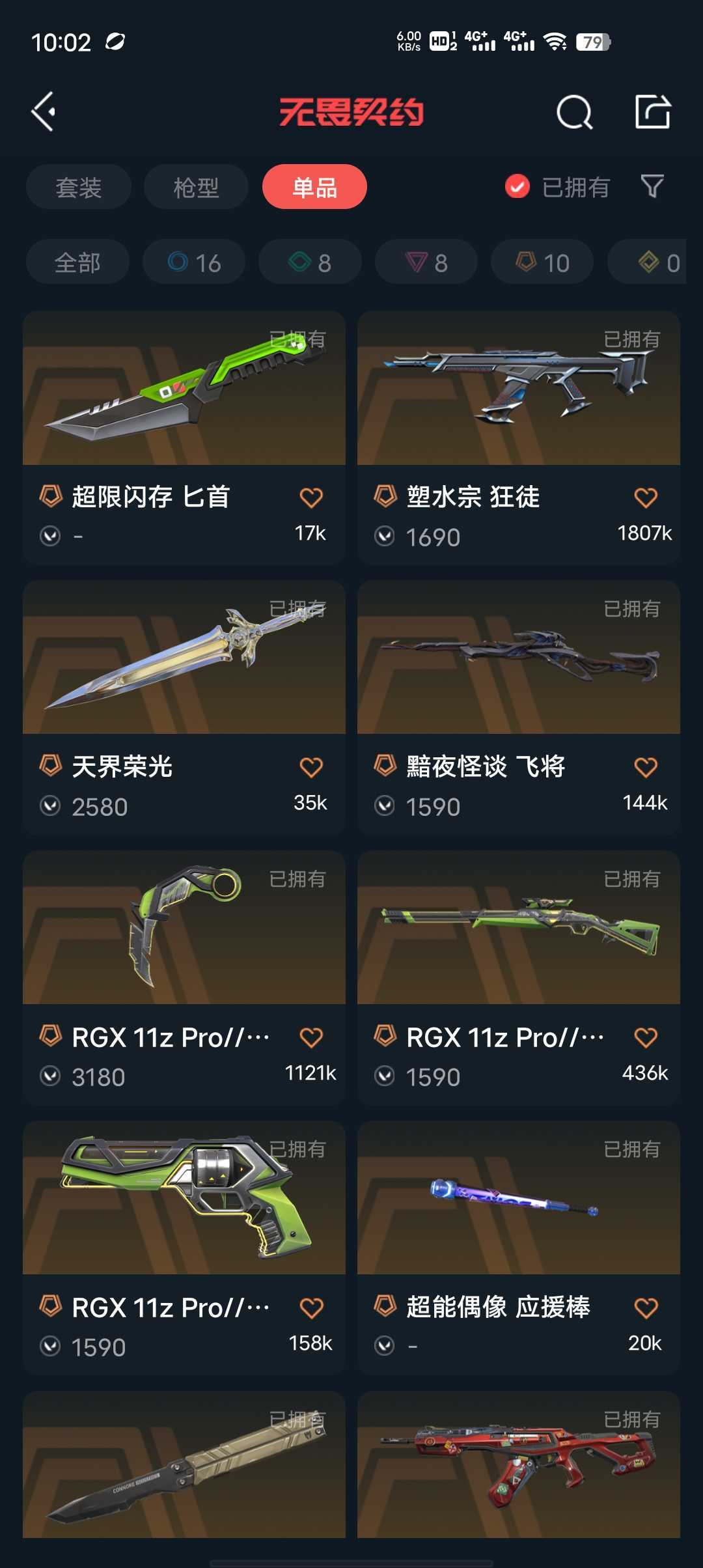Filter by the green-diamond tier with 8 items
Screen dimensions: 703x1568
tap(310, 262)
